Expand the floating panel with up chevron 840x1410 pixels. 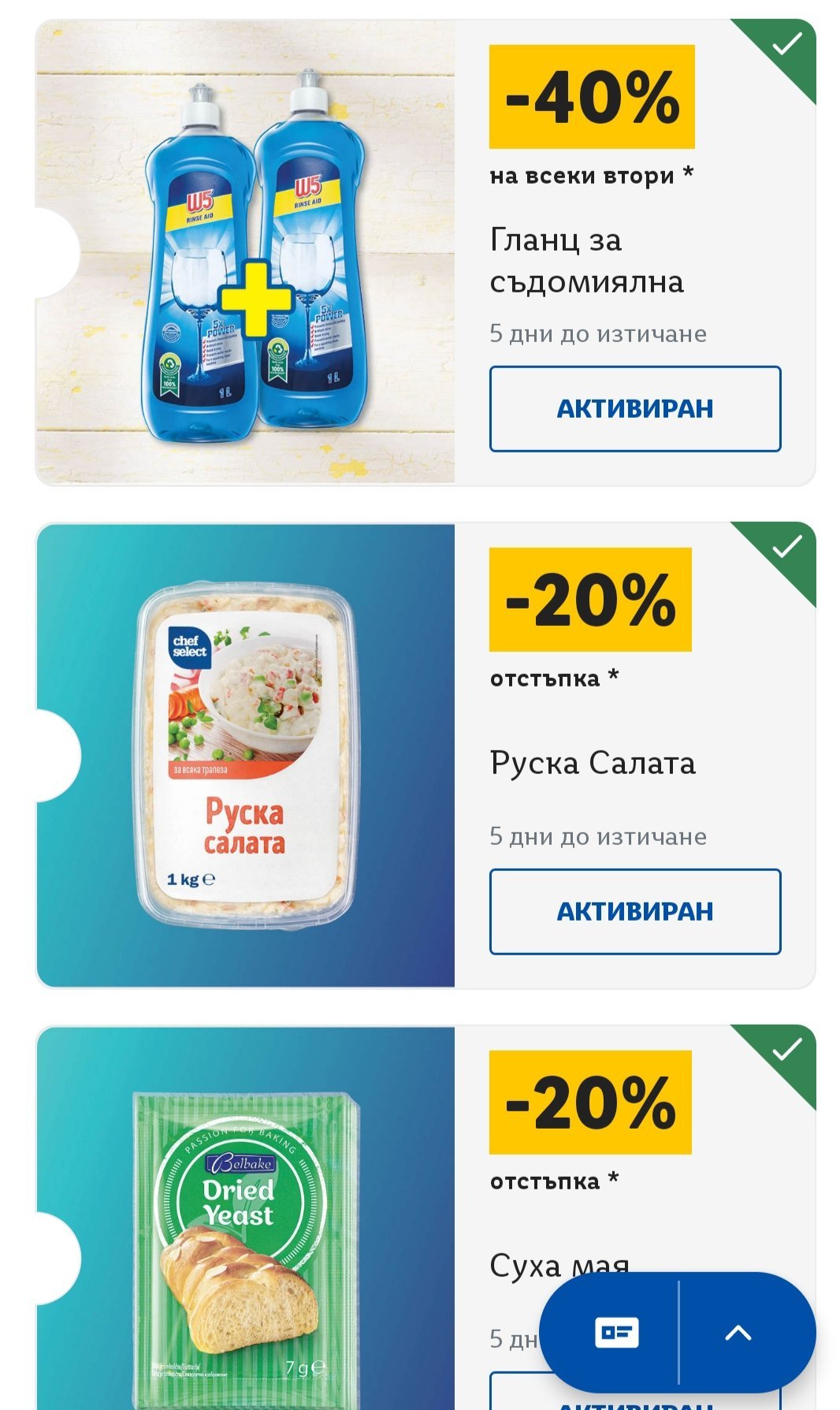tap(738, 1332)
